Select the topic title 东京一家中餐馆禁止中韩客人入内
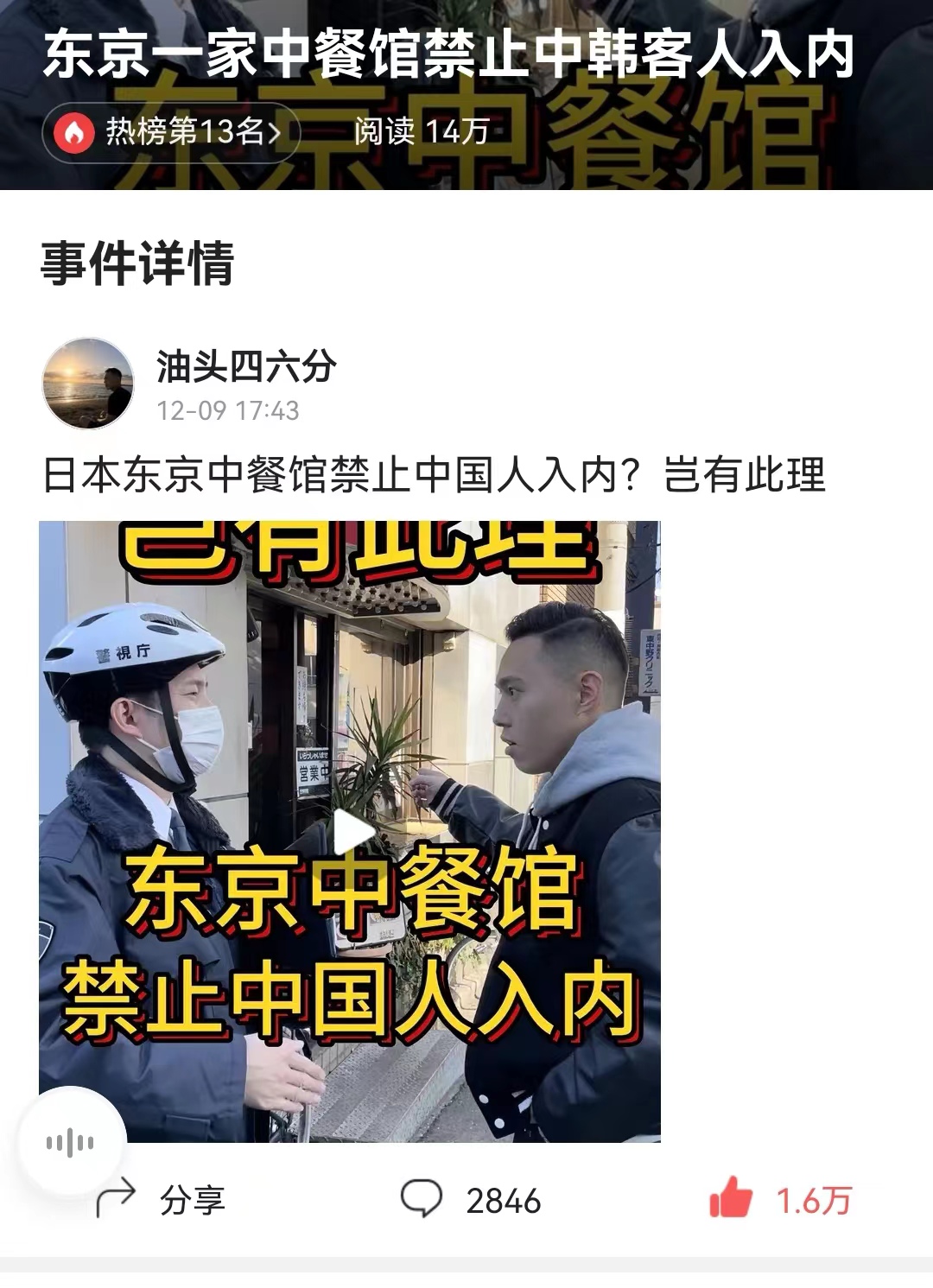The height and width of the screenshot is (1288, 933). pos(450,53)
